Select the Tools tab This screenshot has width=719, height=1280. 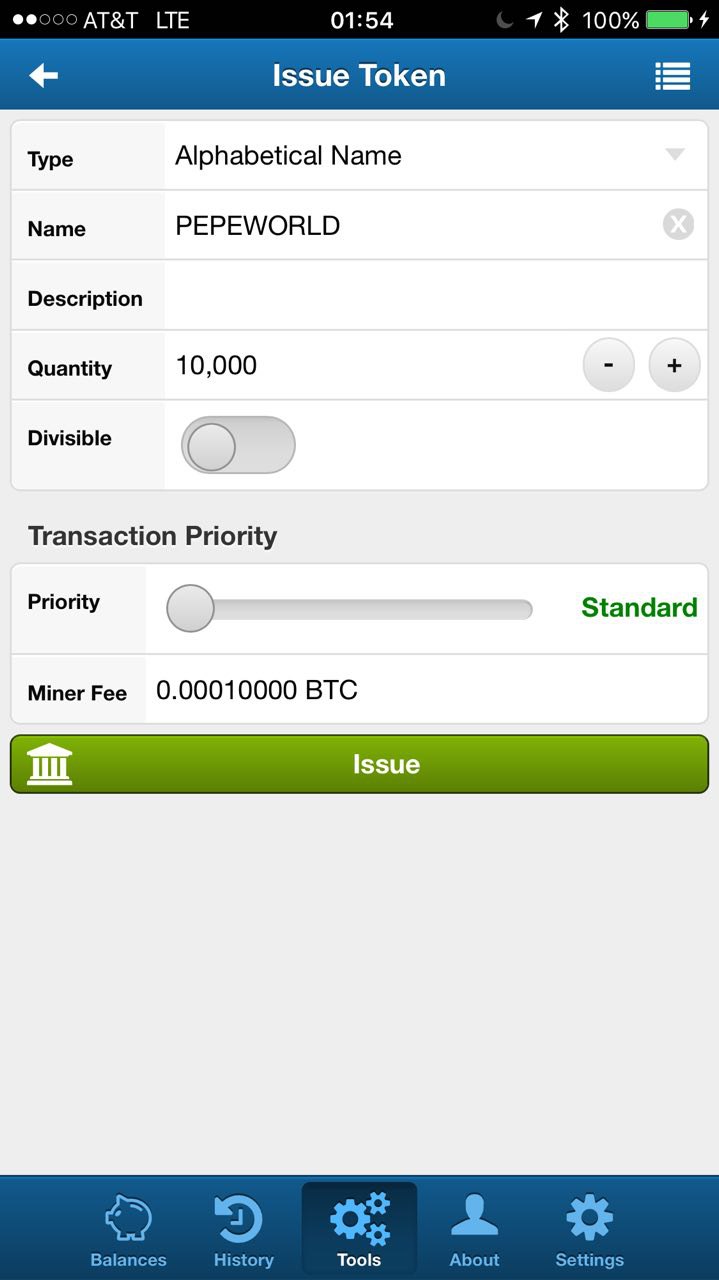pos(359,1229)
